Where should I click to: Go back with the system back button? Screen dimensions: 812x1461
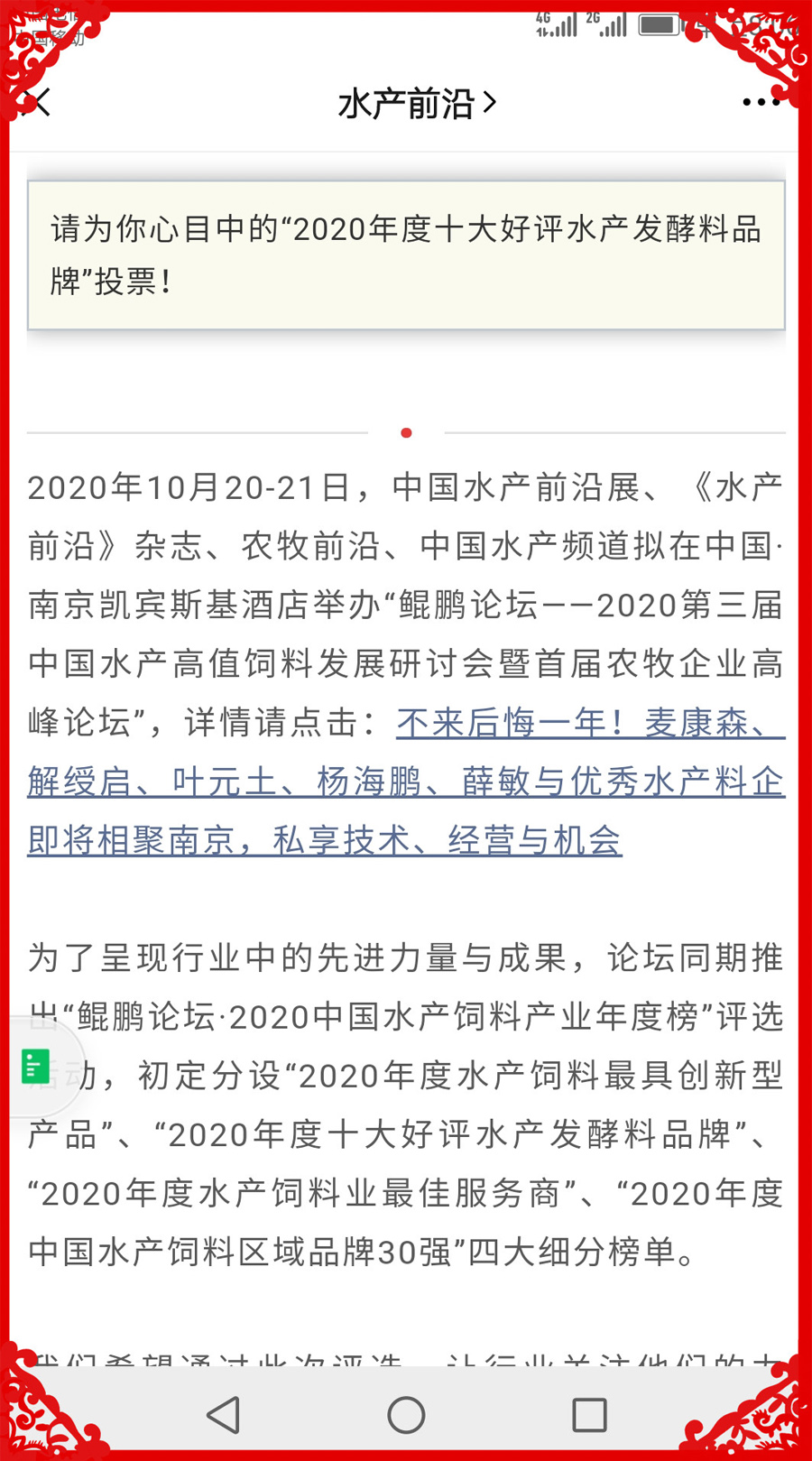223,1414
